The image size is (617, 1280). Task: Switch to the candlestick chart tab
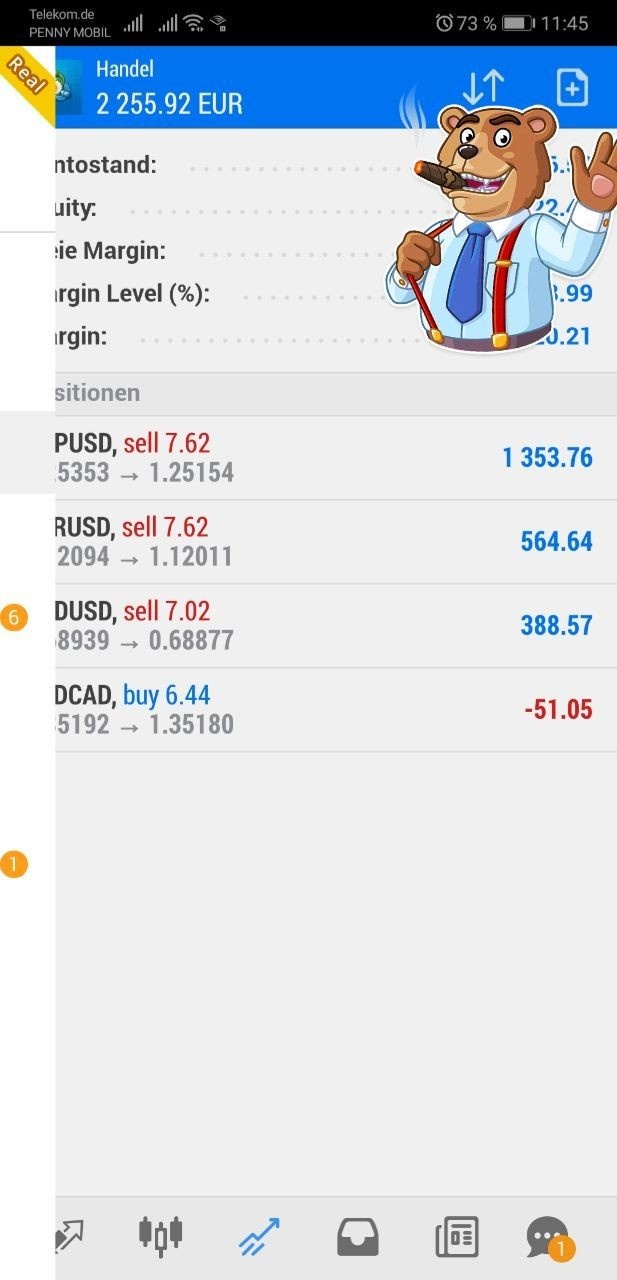tap(160, 1236)
